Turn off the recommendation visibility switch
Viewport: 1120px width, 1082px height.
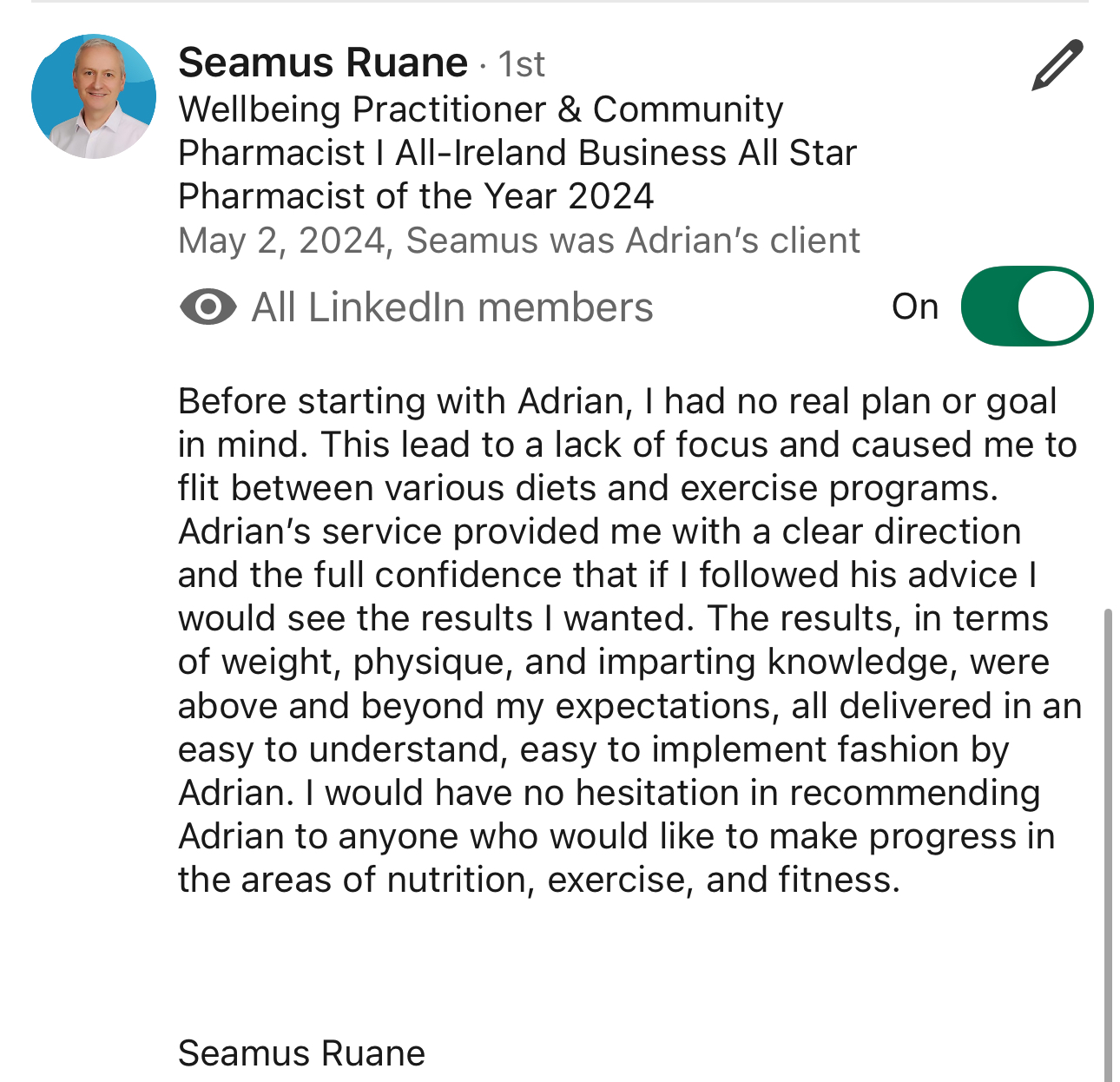click(1026, 307)
